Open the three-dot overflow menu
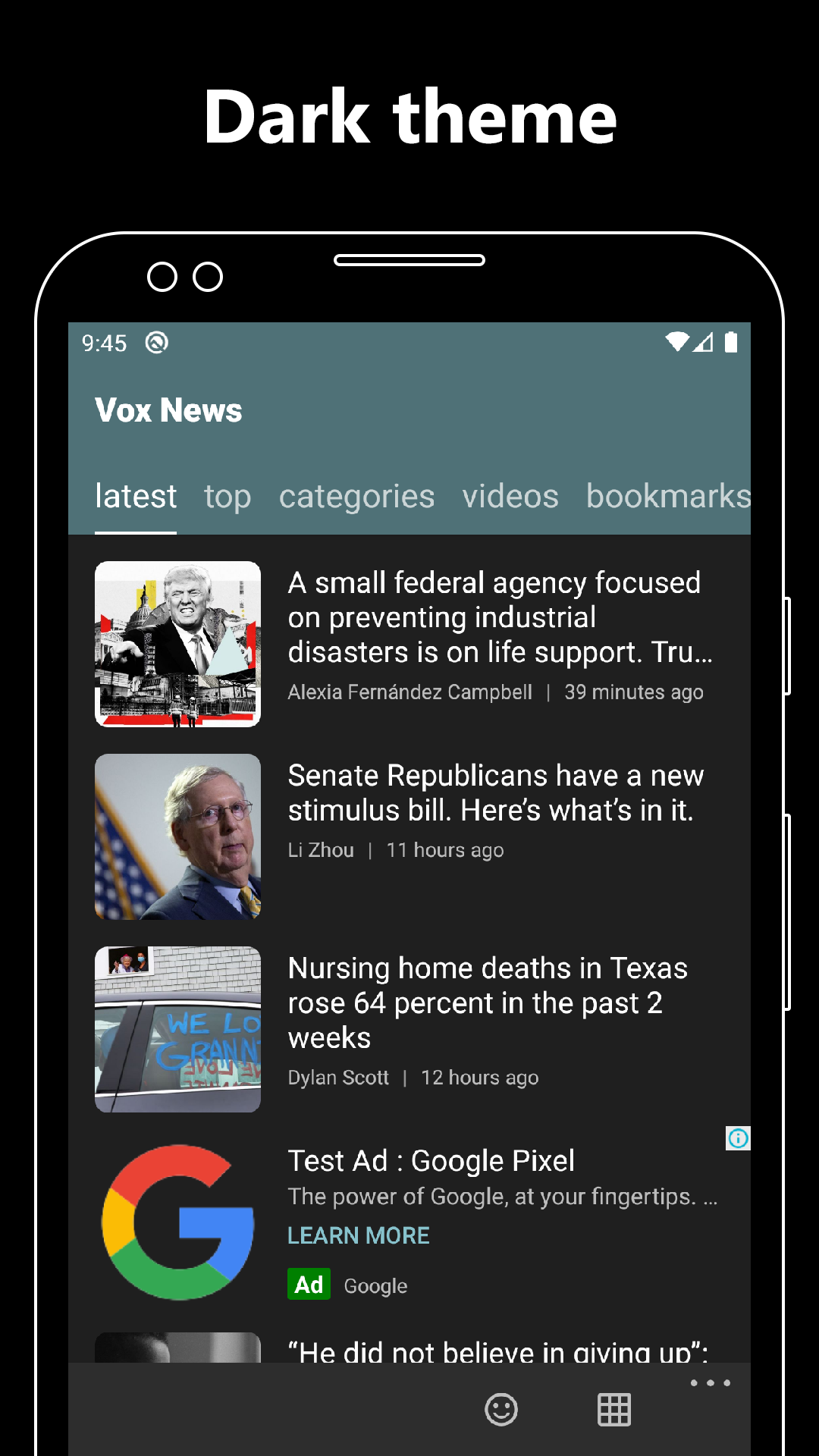Viewport: 819px width, 1456px height. [710, 1382]
